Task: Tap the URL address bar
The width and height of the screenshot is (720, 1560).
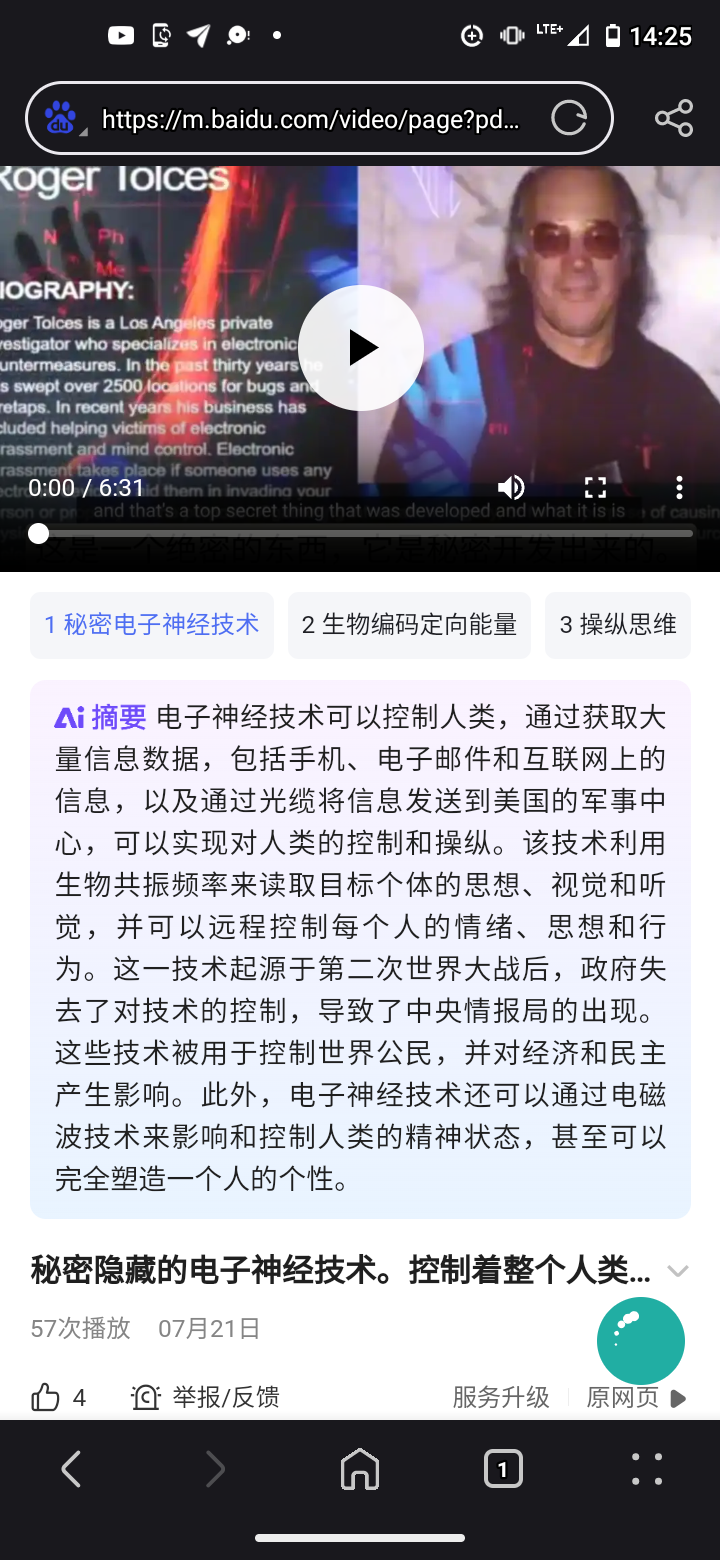Action: 310,120
